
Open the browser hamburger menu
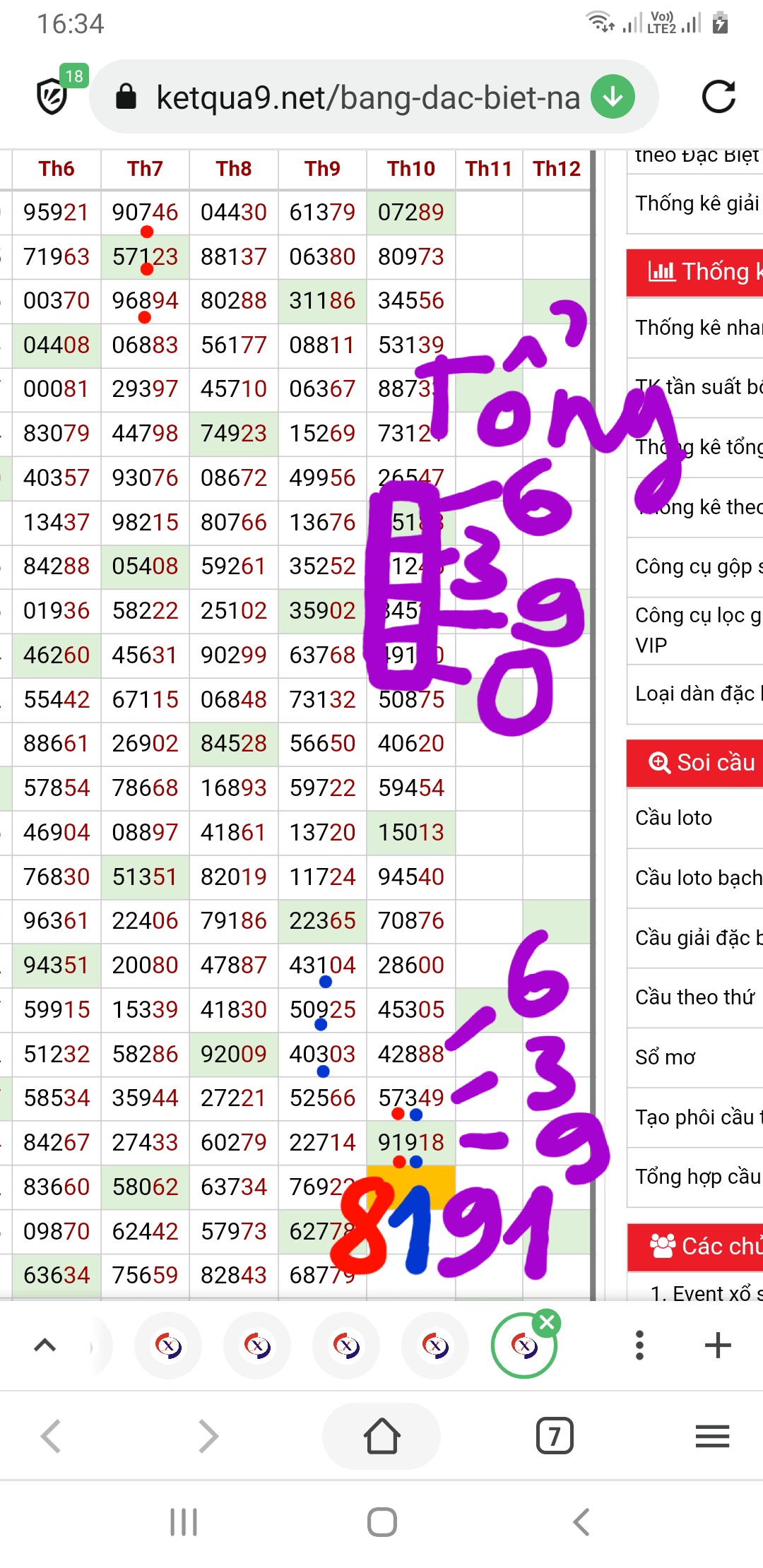pyautogui.click(x=712, y=1436)
